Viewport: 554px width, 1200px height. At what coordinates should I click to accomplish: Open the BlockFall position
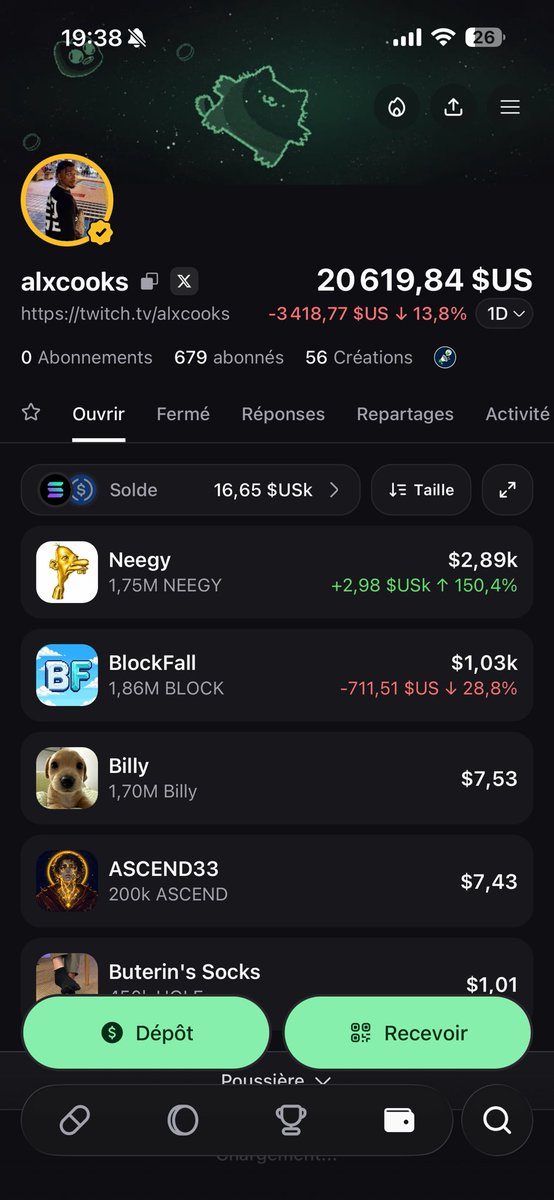277,675
